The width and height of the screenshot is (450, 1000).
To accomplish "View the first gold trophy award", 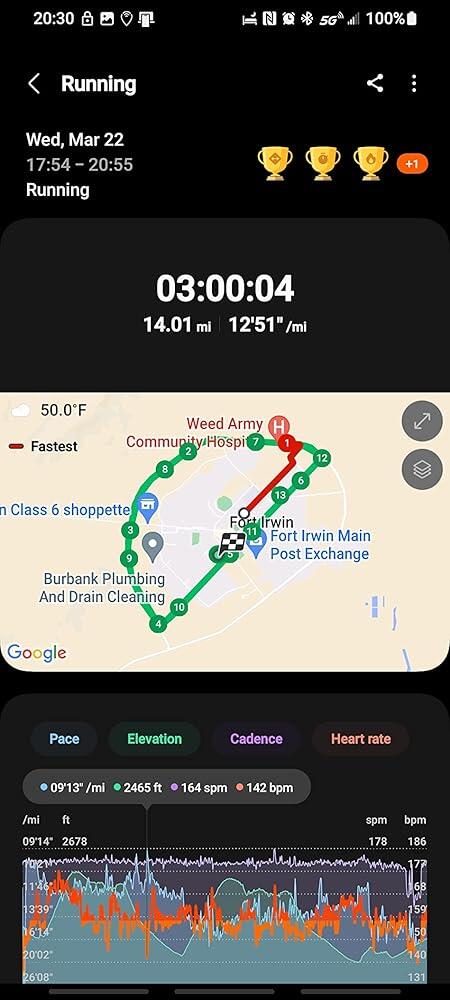I will click(x=275, y=163).
